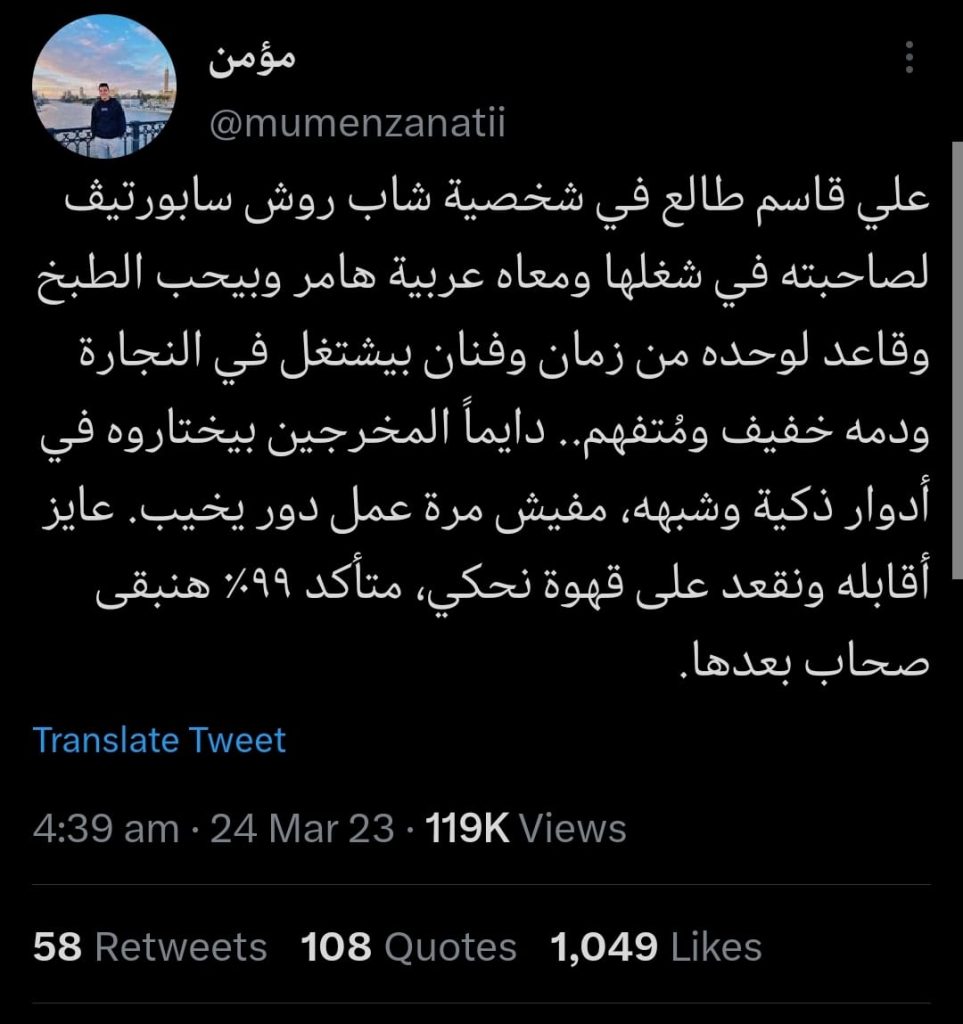Screen dimensions: 963x1024
Task: Open the tweet's three-dot overflow menu
Action: 909,59
